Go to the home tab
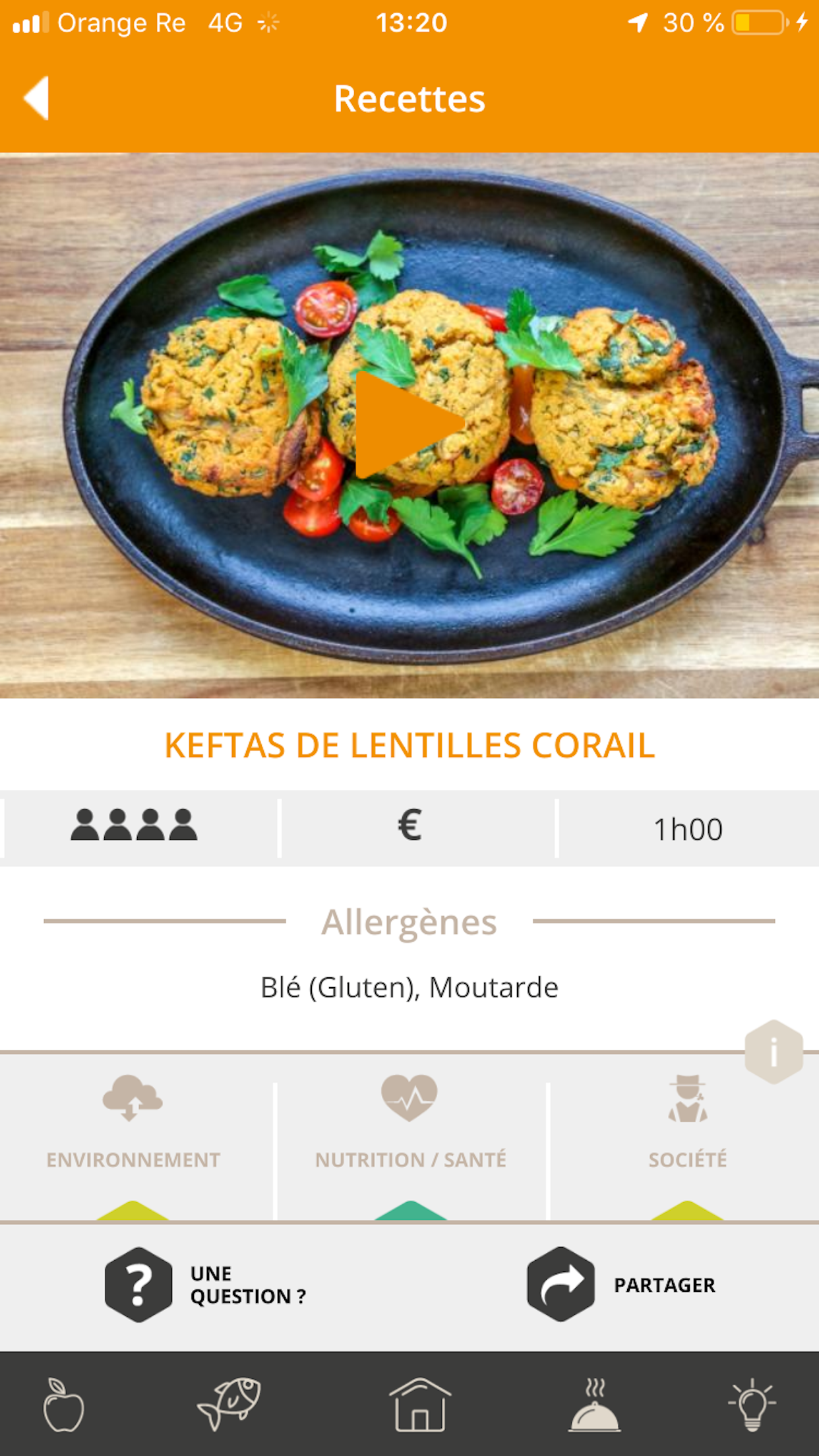Screen dimensions: 819x1456 point(420,1405)
